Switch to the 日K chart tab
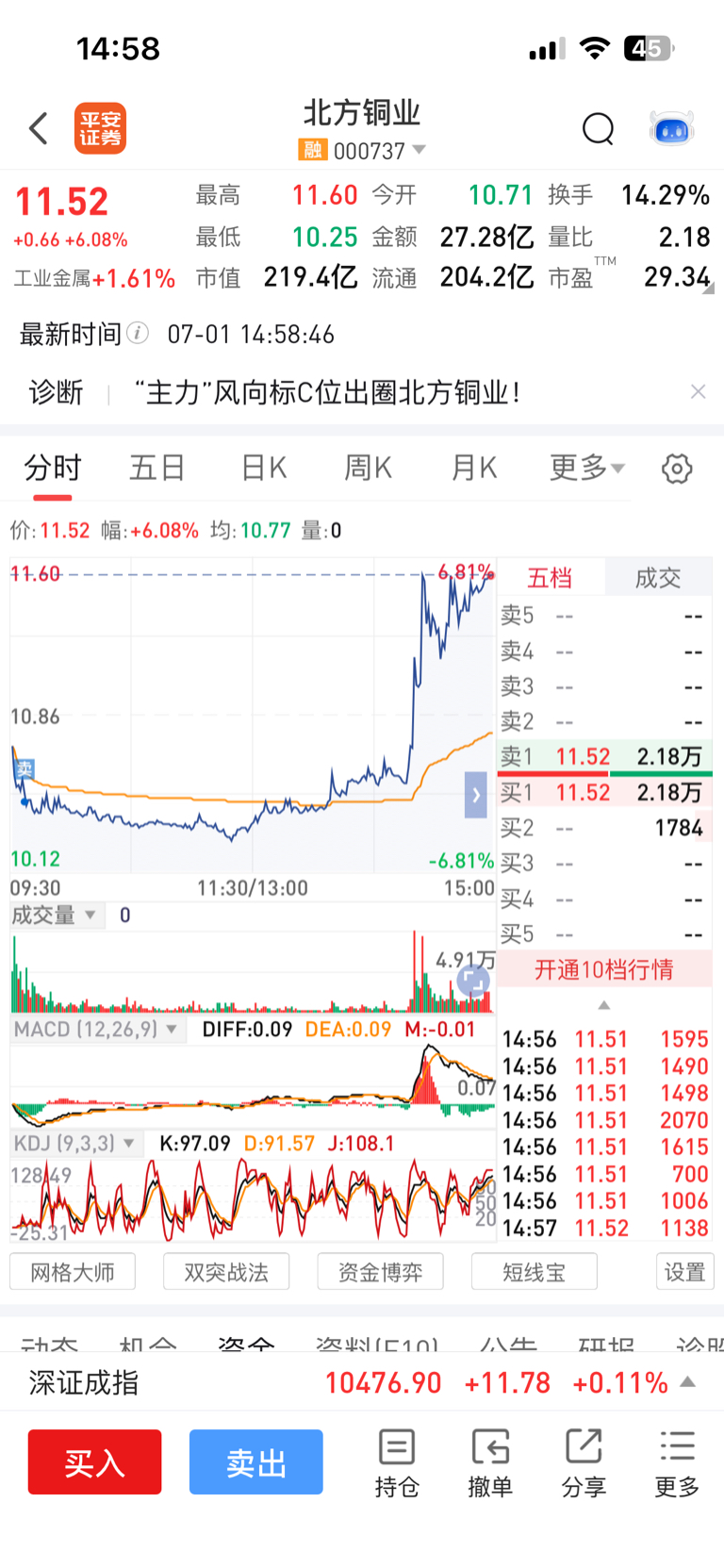 (263, 468)
